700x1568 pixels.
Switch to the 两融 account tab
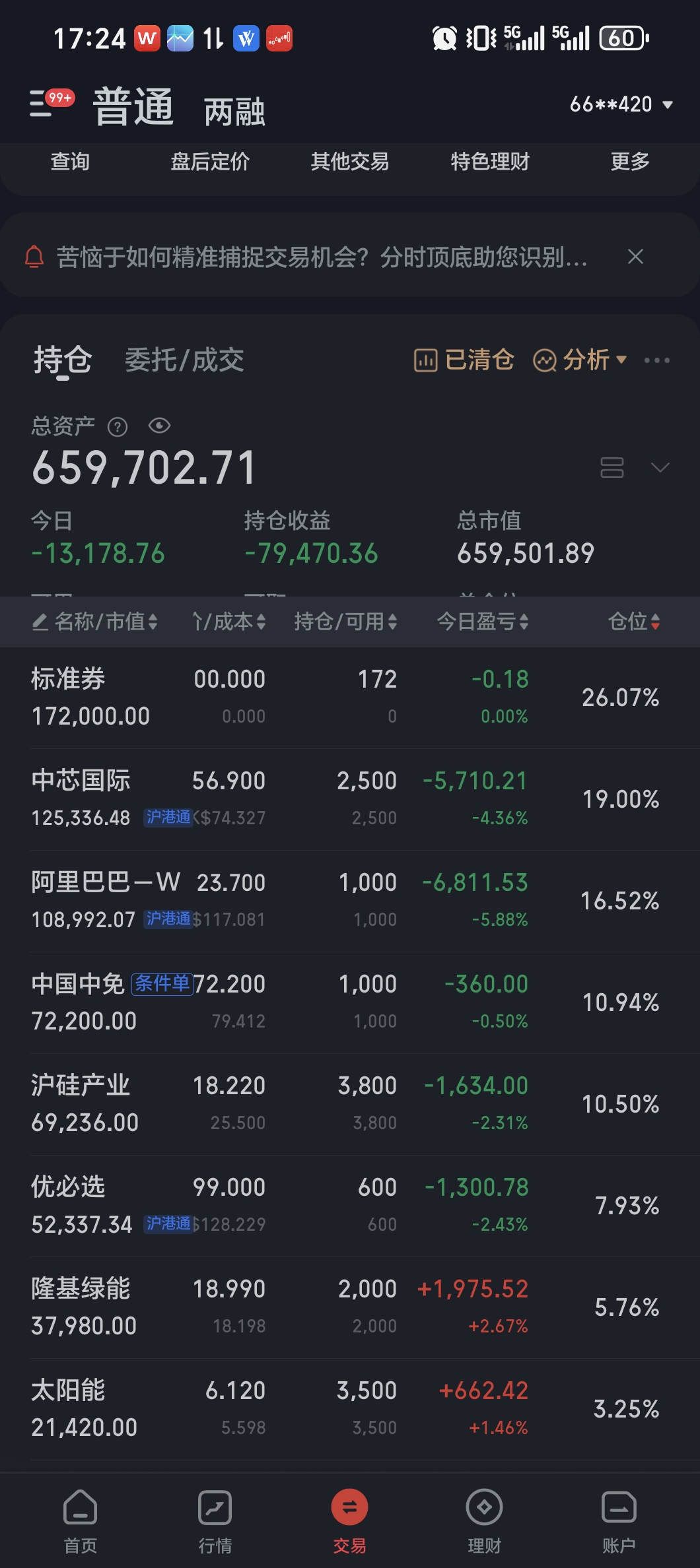click(234, 112)
